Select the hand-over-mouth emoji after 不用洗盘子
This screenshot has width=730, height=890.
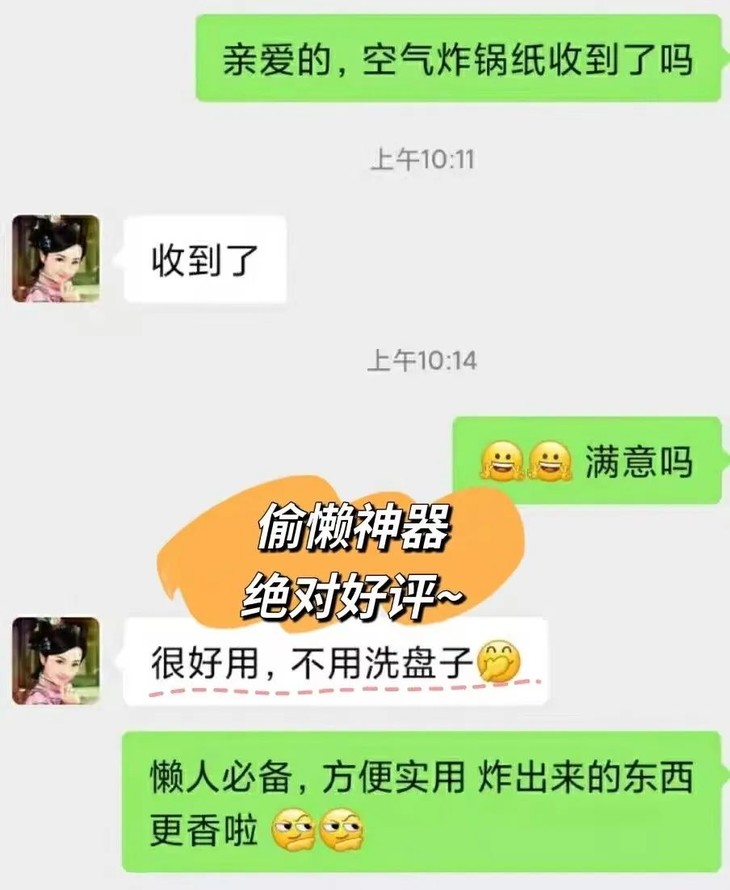[x=498, y=663]
